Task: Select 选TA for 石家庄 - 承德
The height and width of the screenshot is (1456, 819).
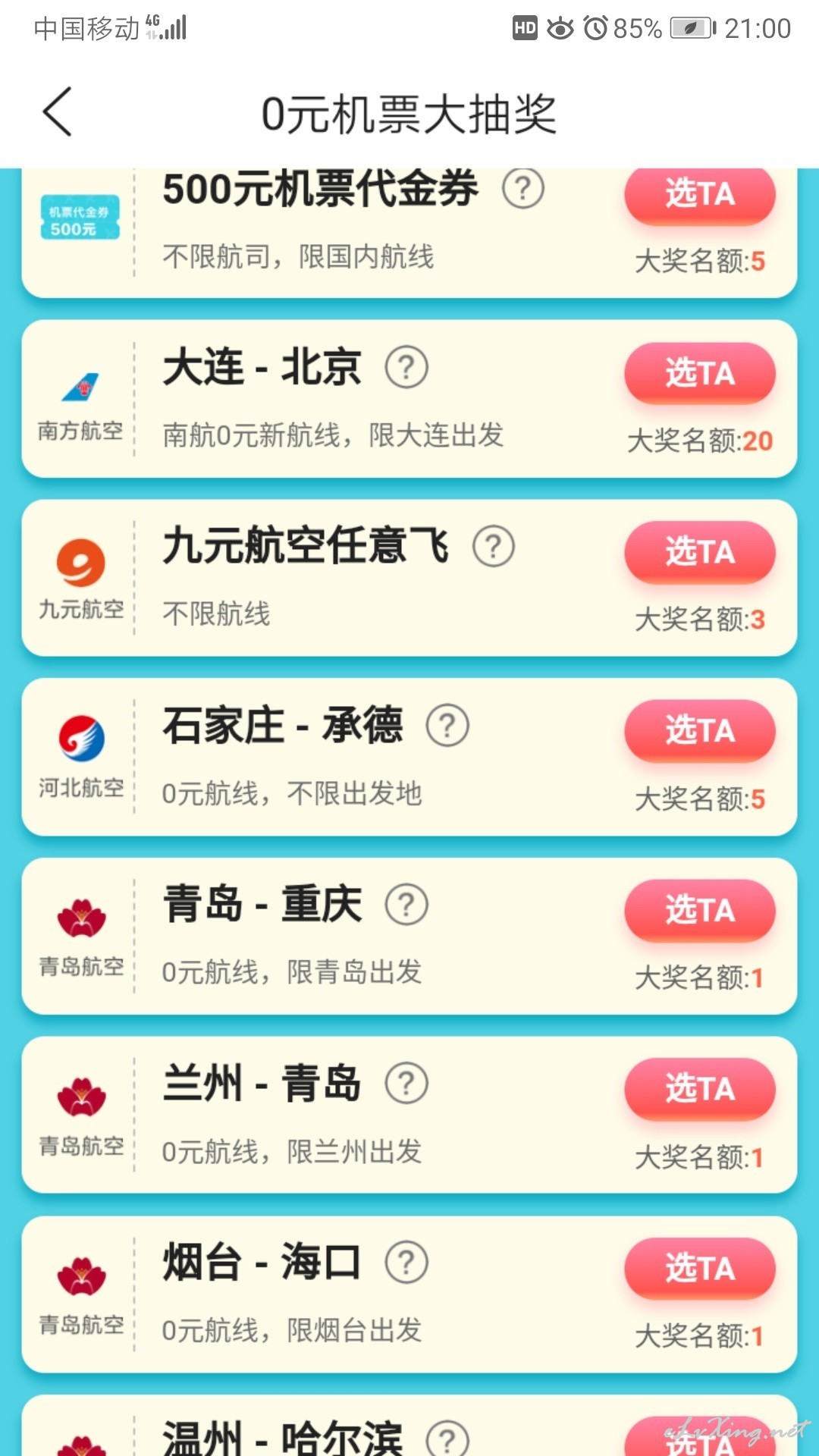Action: 699,730
